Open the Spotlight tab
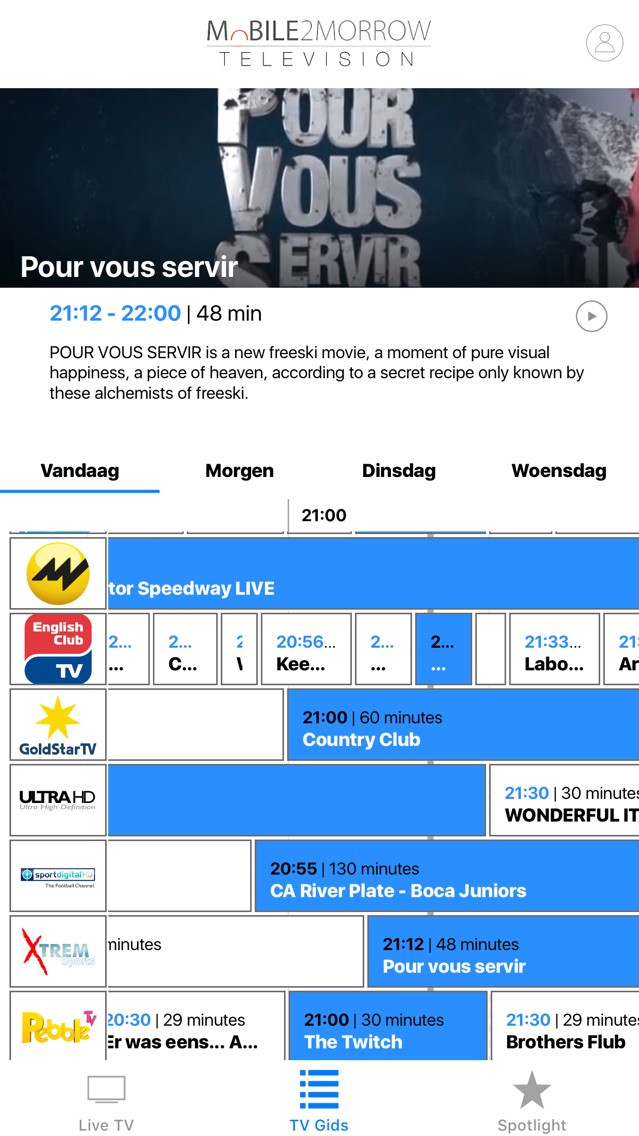Viewport: 639px width, 1136px height. [x=531, y=1103]
